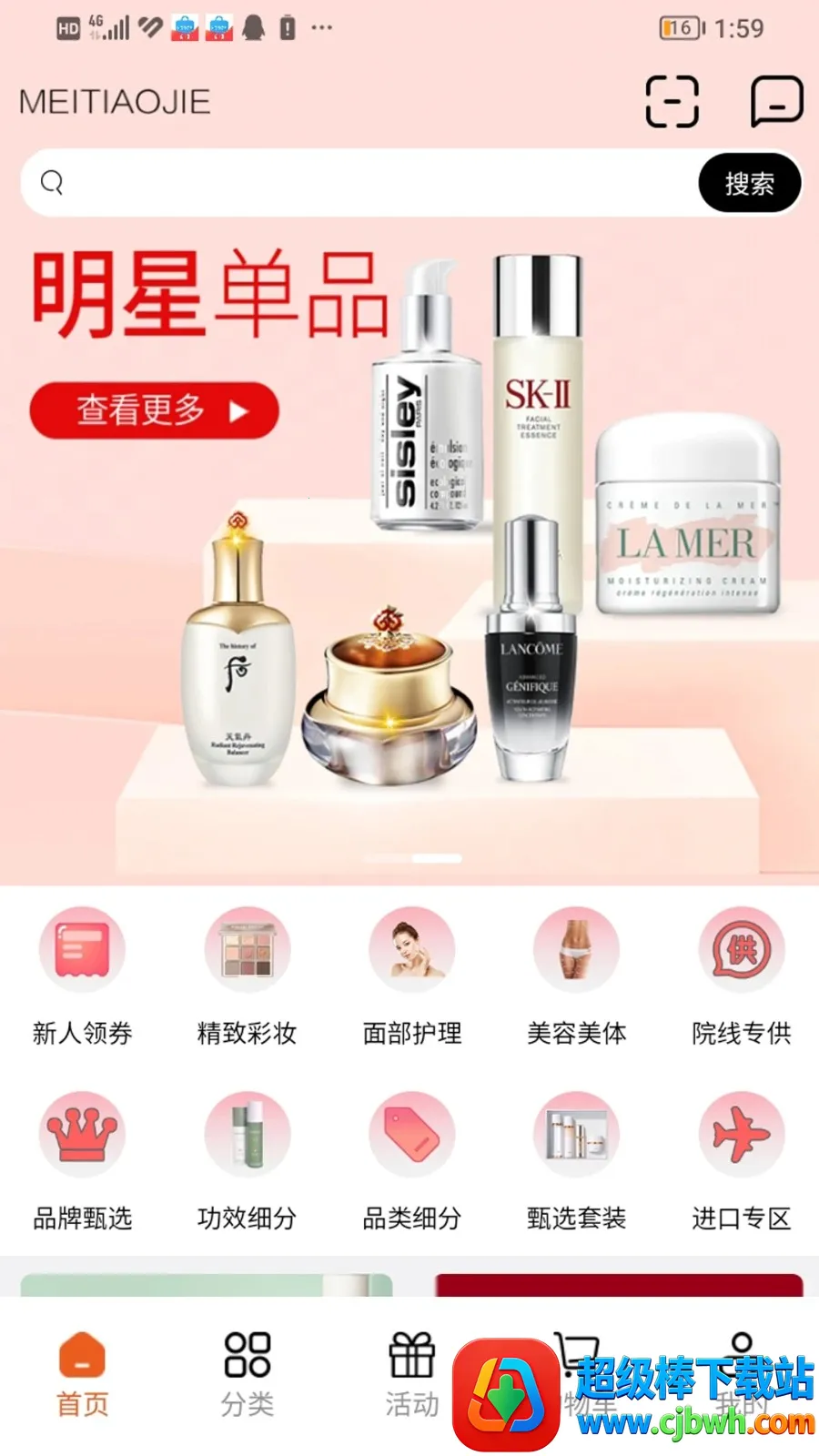The width and height of the screenshot is (819, 1456).
Task: Open 精致彩妆 makeup category
Action: (x=247, y=974)
